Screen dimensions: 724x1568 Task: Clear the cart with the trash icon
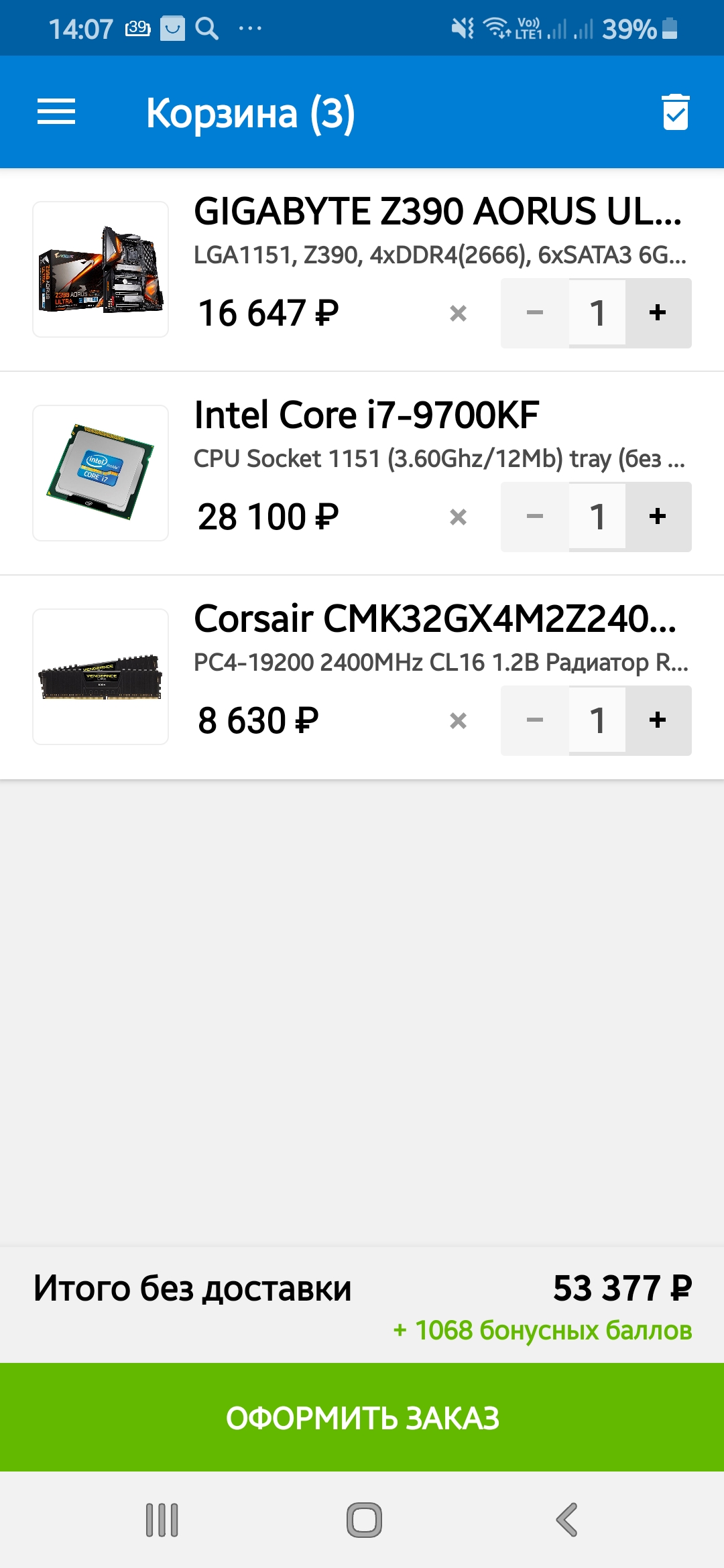click(675, 112)
